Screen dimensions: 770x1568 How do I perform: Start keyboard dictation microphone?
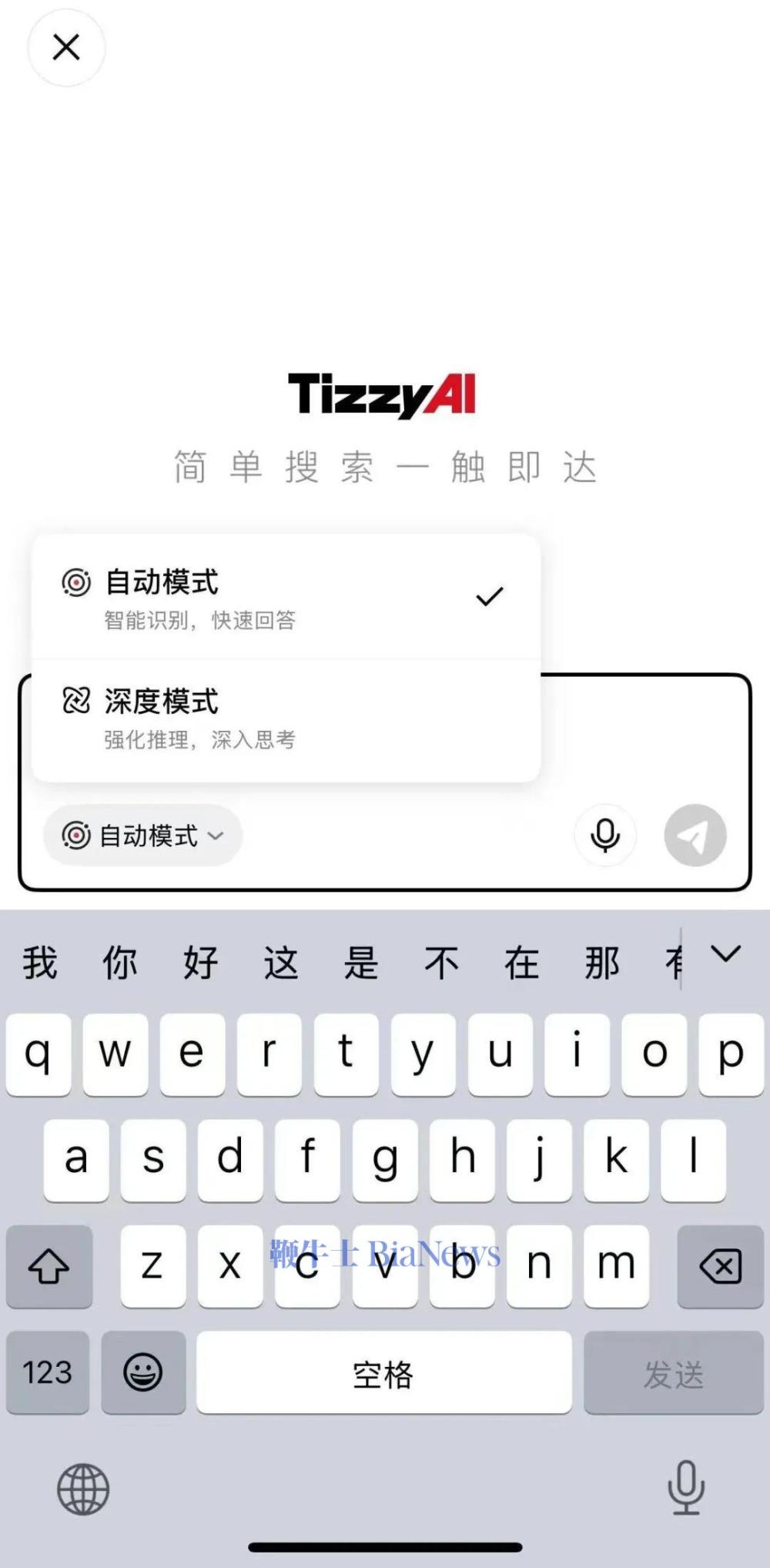685,1487
